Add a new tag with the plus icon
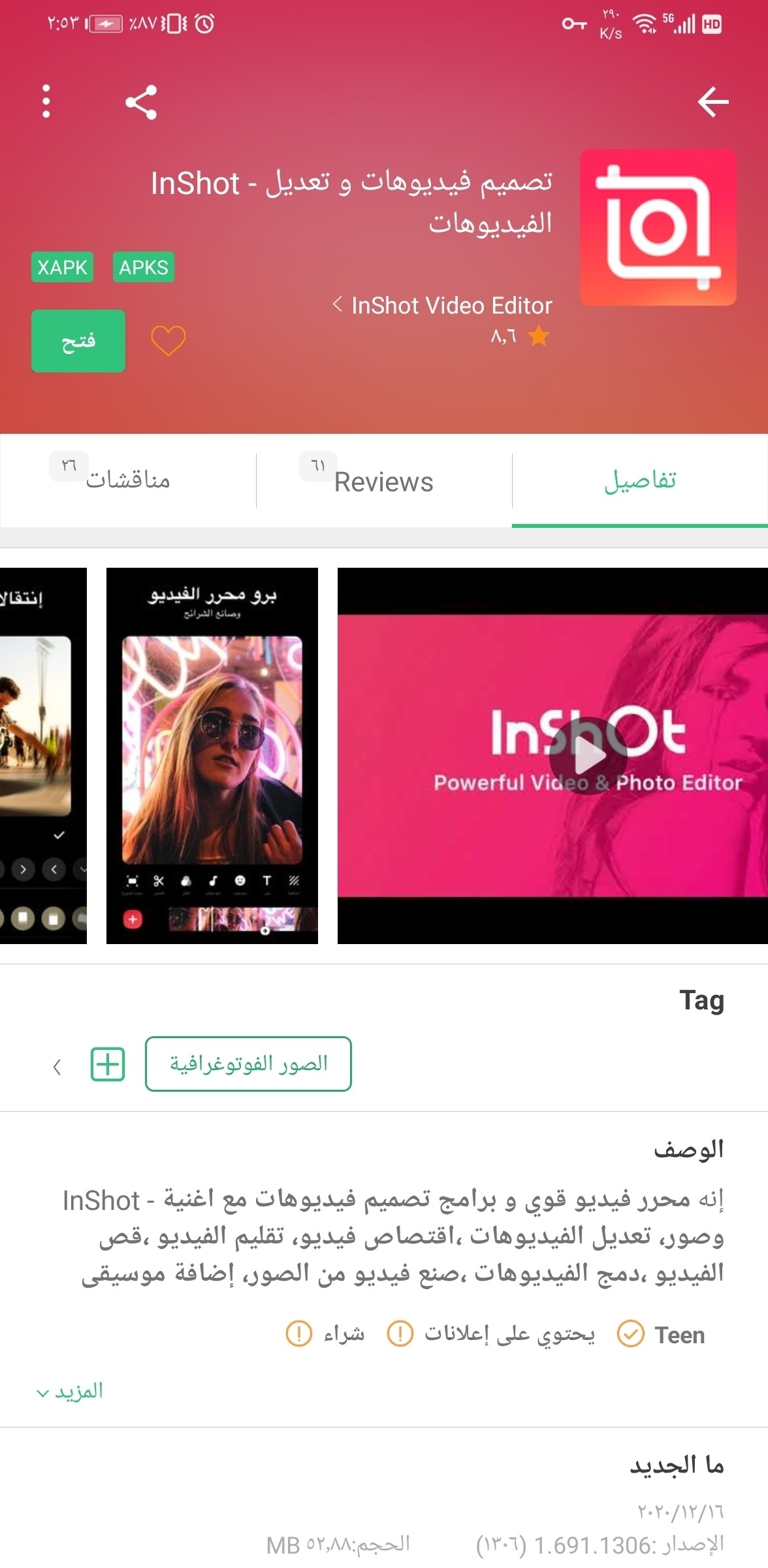Image resolution: width=768 pixels, height=1568 pixels. click(x=107, y=1064)
